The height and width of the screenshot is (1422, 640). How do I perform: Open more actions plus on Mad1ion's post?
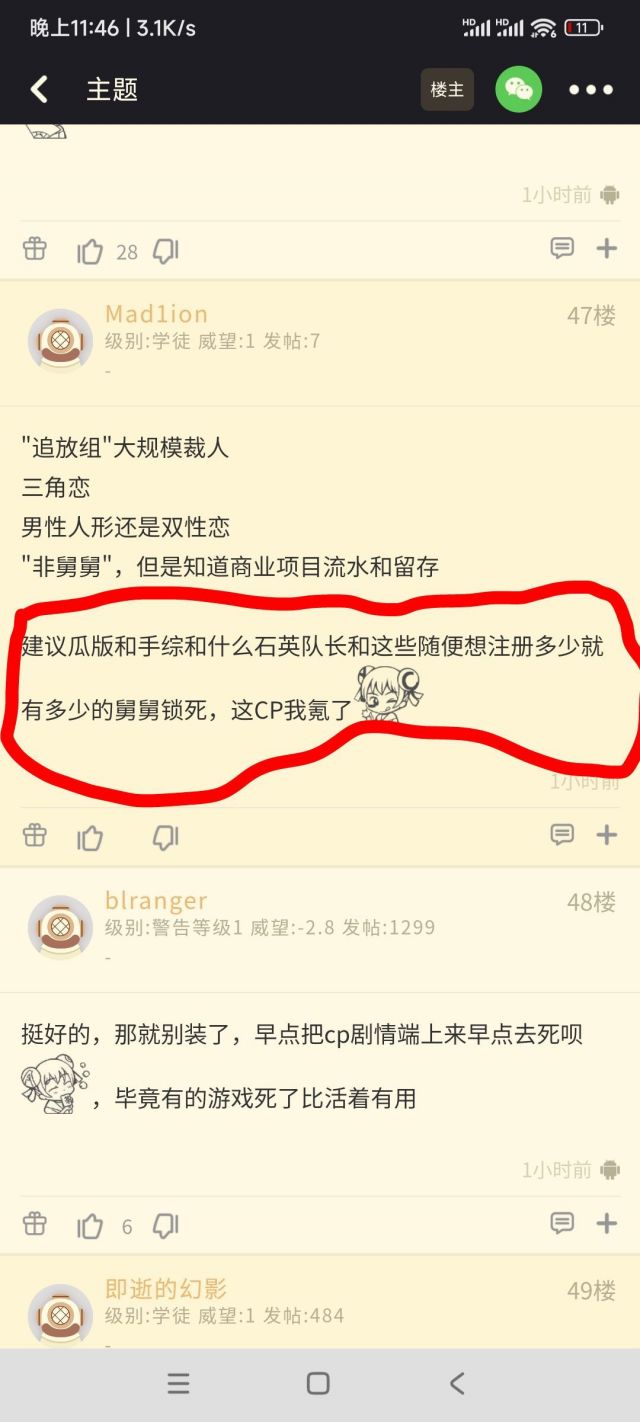point(607,834)
